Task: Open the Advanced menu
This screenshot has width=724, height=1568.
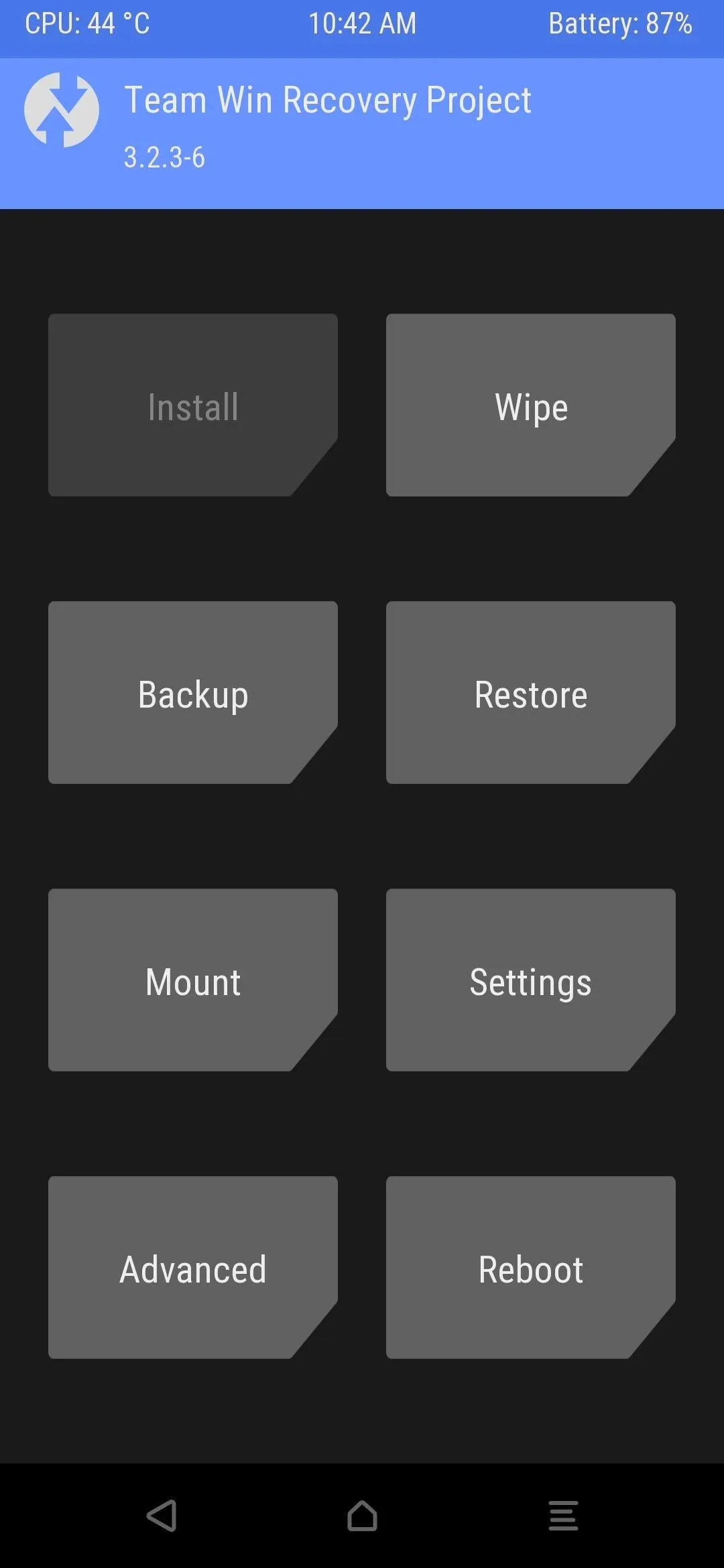Action: click(x=193, y=1268)
